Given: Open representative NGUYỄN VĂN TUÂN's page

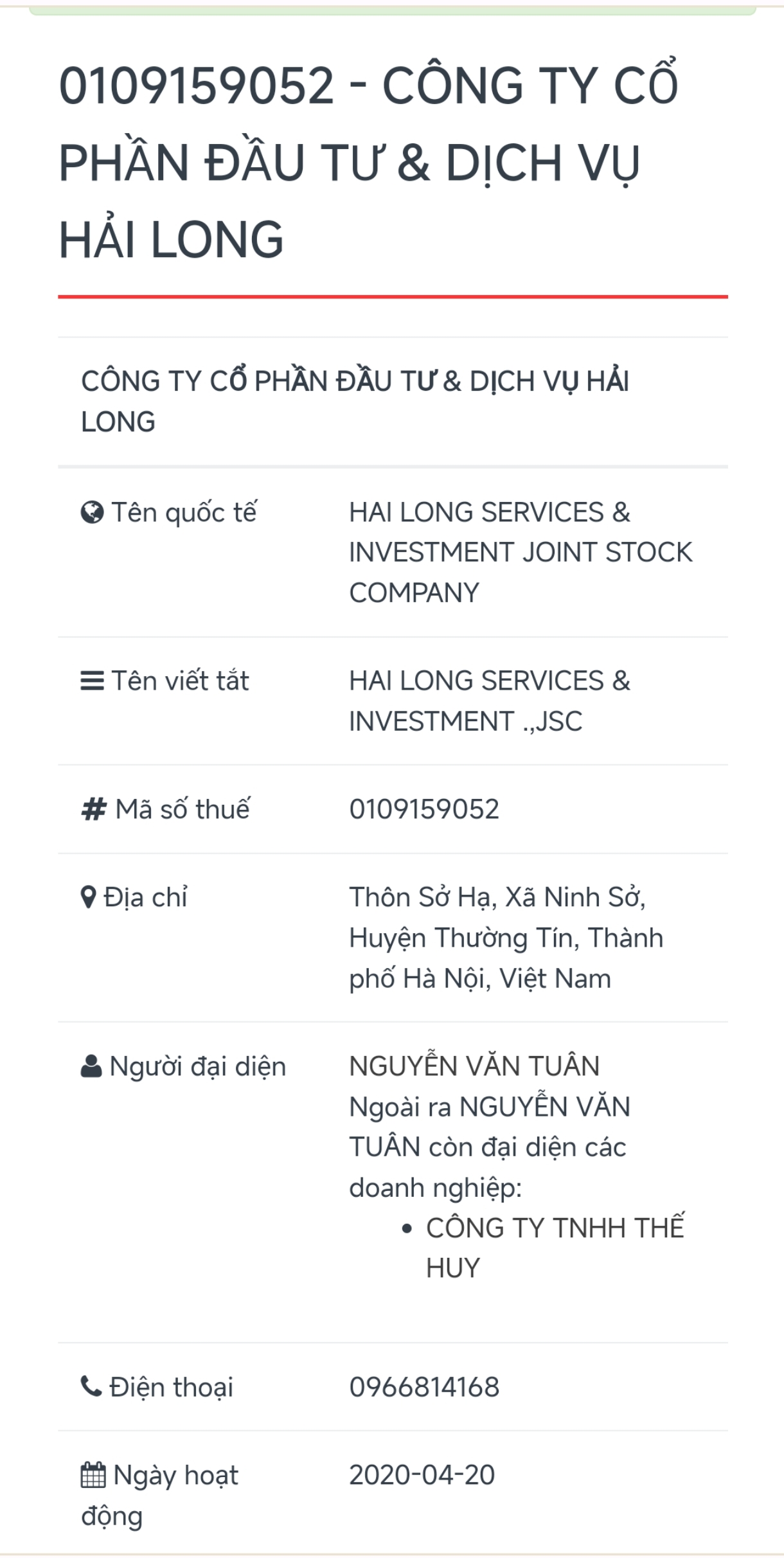Looking at the screenshot, I should (x=474, y=1066).
